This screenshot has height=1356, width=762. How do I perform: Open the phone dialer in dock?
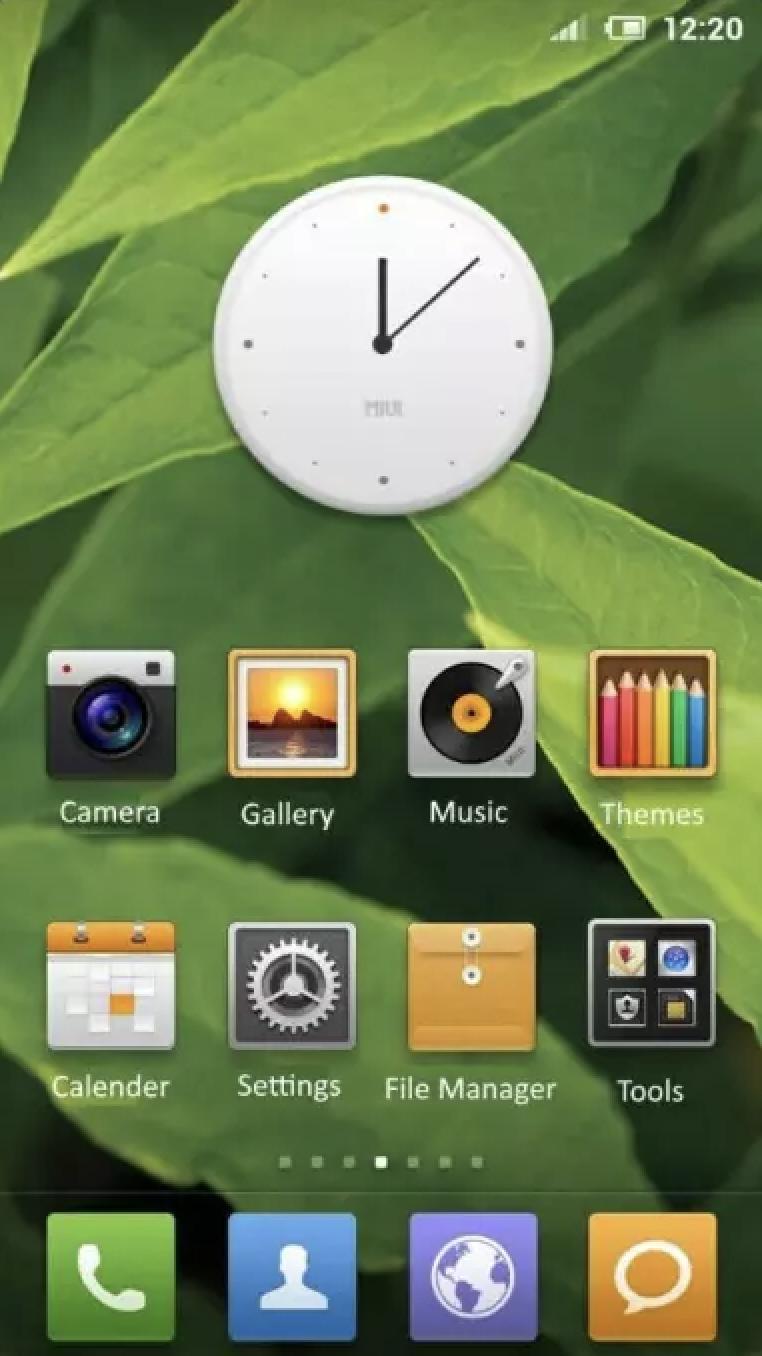pyautogui.click(x=110, y=1277)
